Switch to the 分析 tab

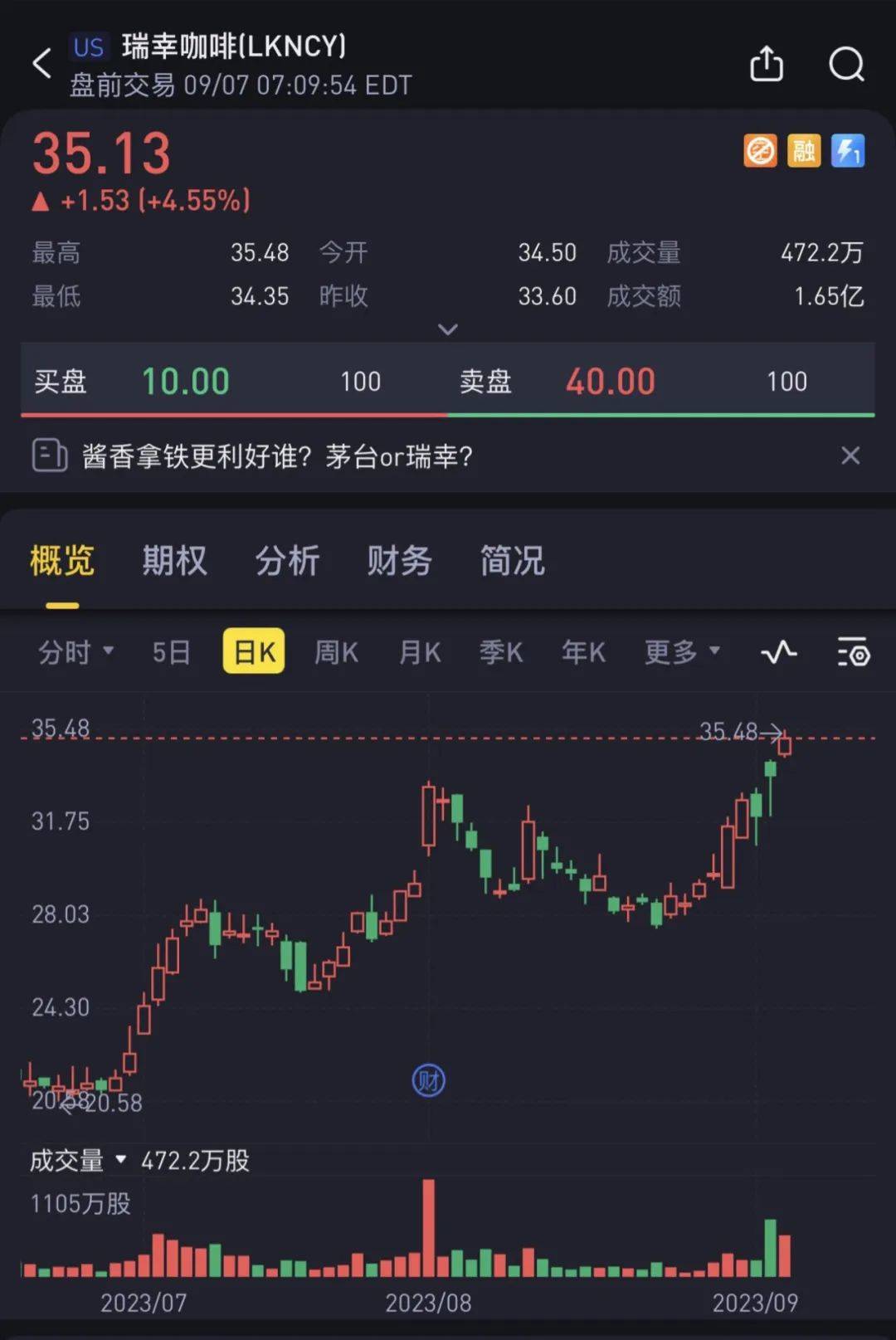(287, 561)
